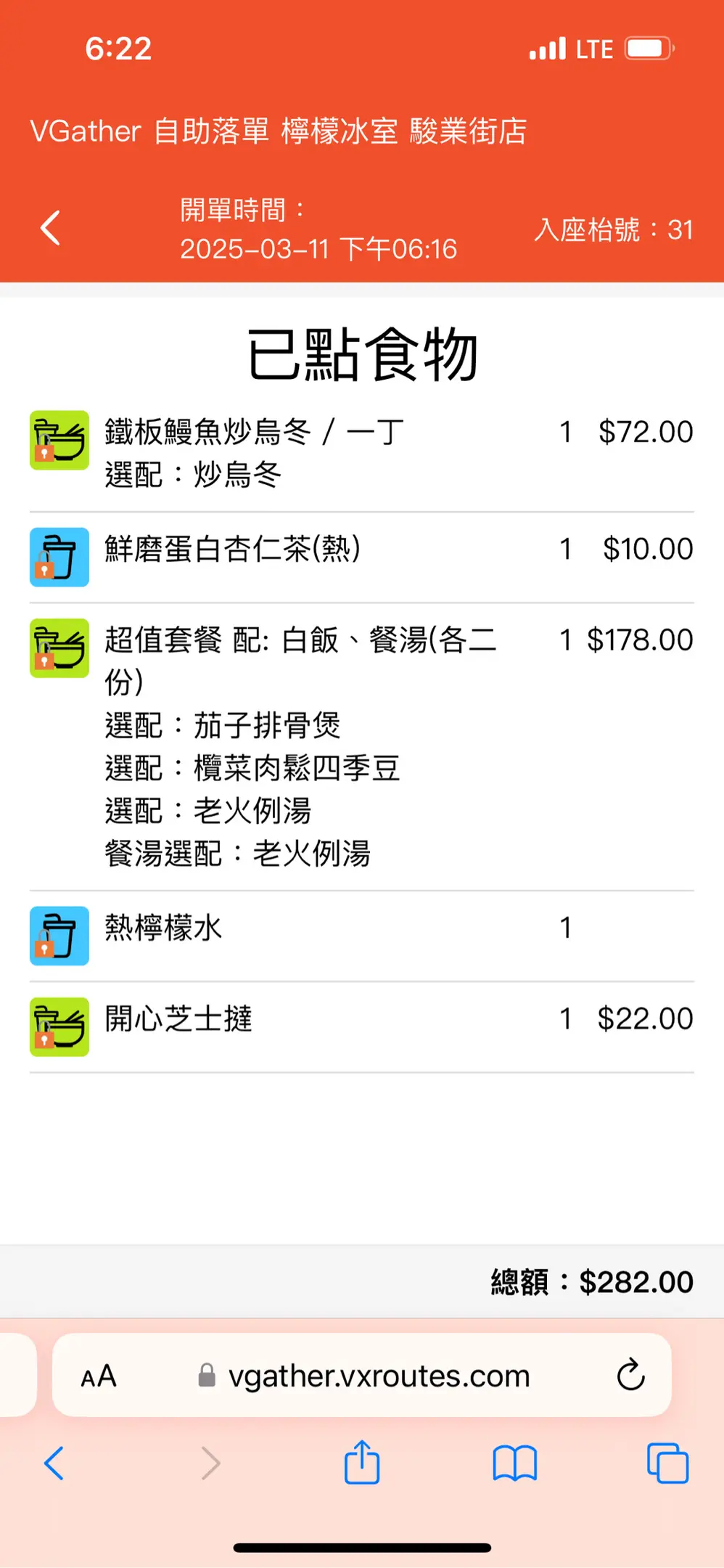Go back using the white header arrow
The width and height of the screenshot is (724, 1568).
50,229
